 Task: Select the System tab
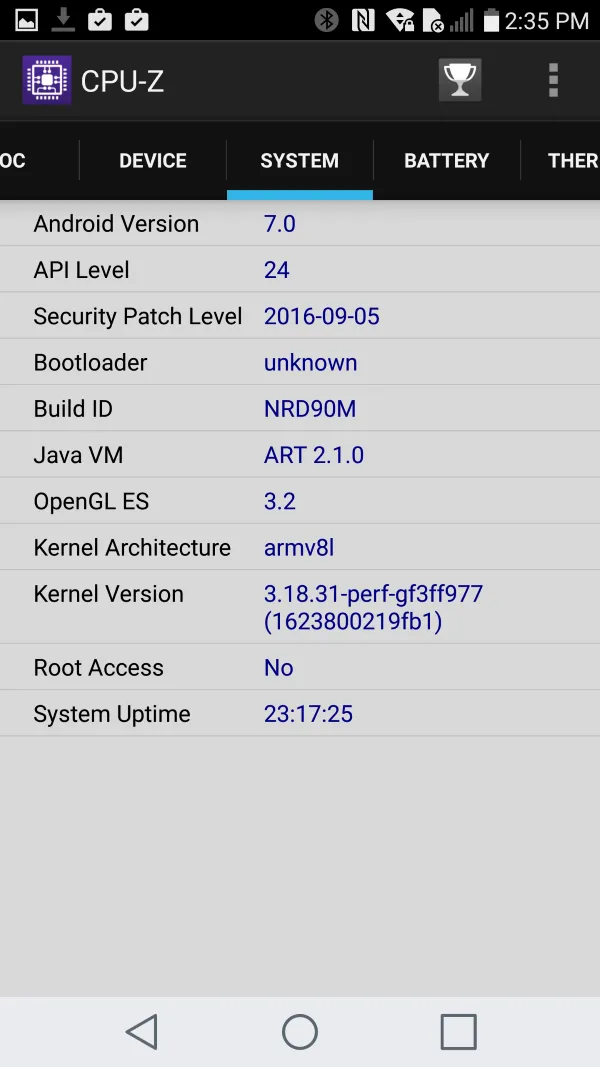click(299, 161)
